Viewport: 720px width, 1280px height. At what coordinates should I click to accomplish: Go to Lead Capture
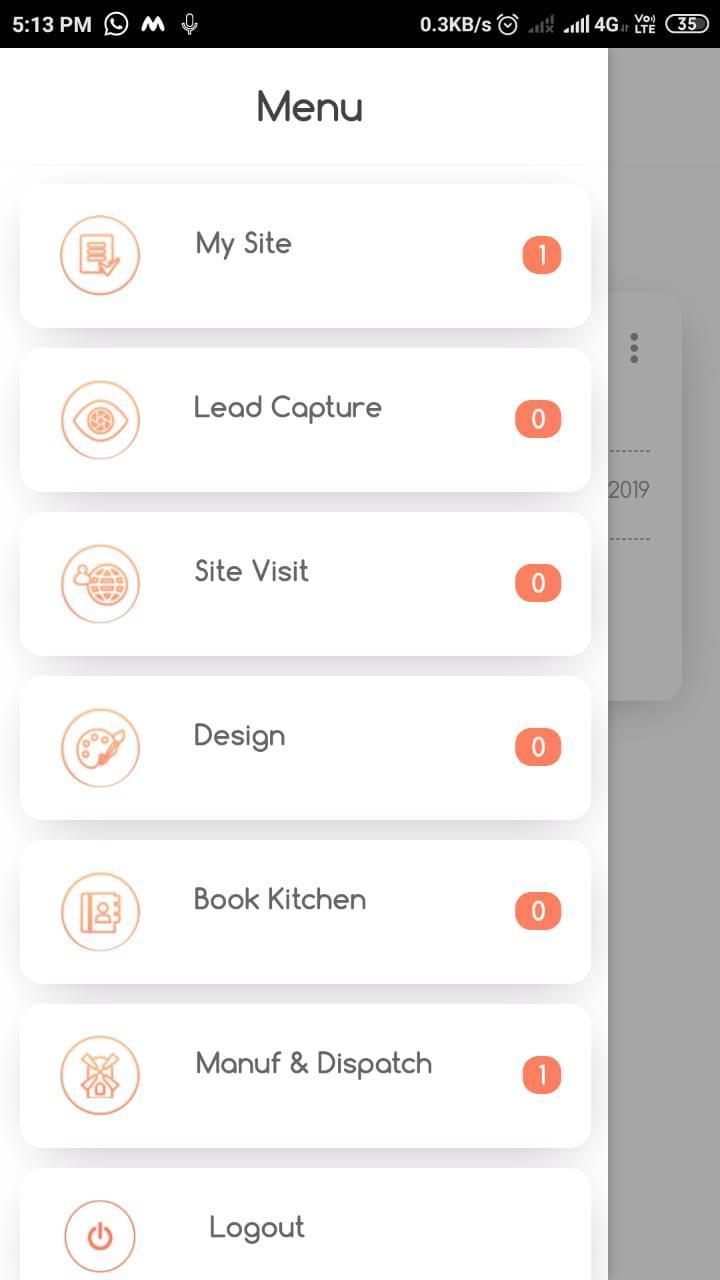(x=305, y=419)
